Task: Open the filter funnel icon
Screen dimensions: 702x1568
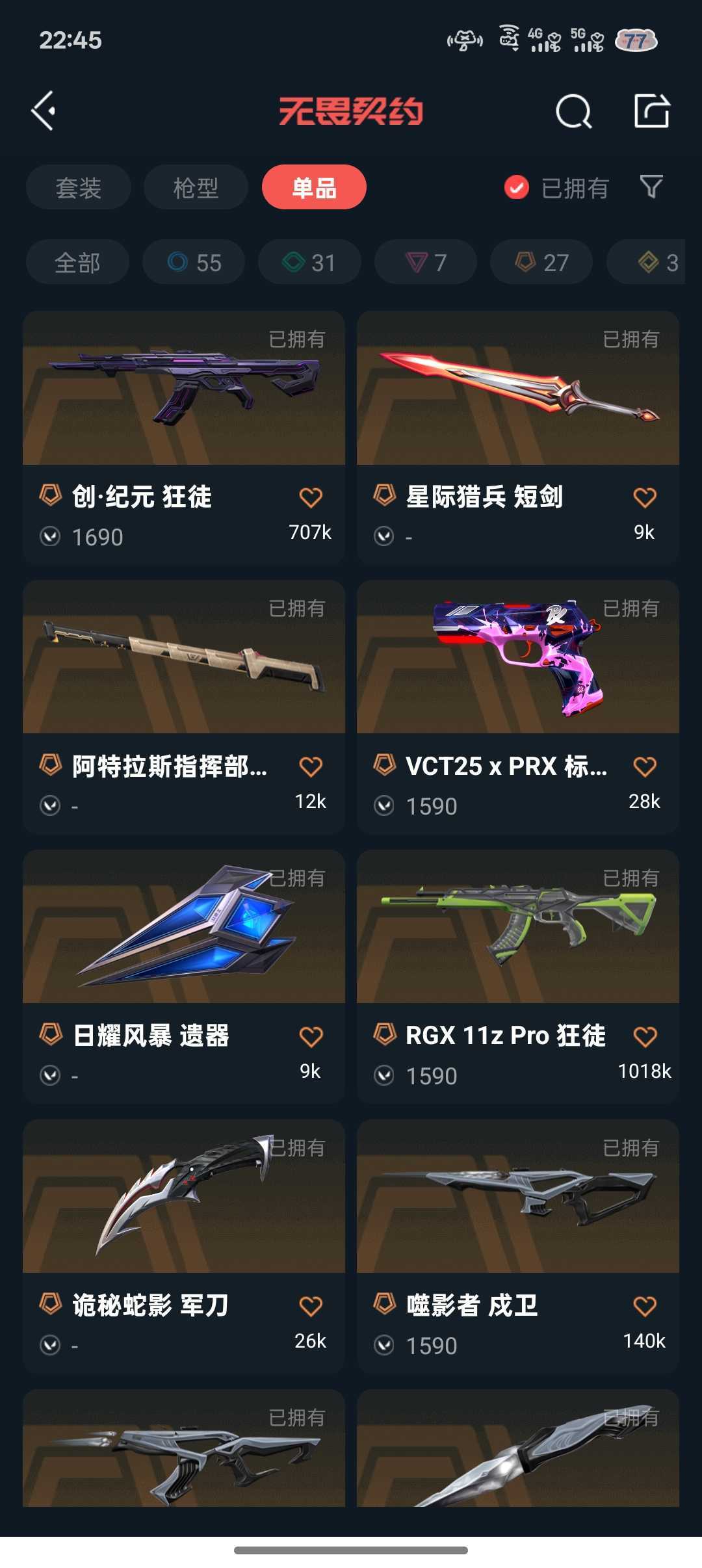Action: click(651, 187)
